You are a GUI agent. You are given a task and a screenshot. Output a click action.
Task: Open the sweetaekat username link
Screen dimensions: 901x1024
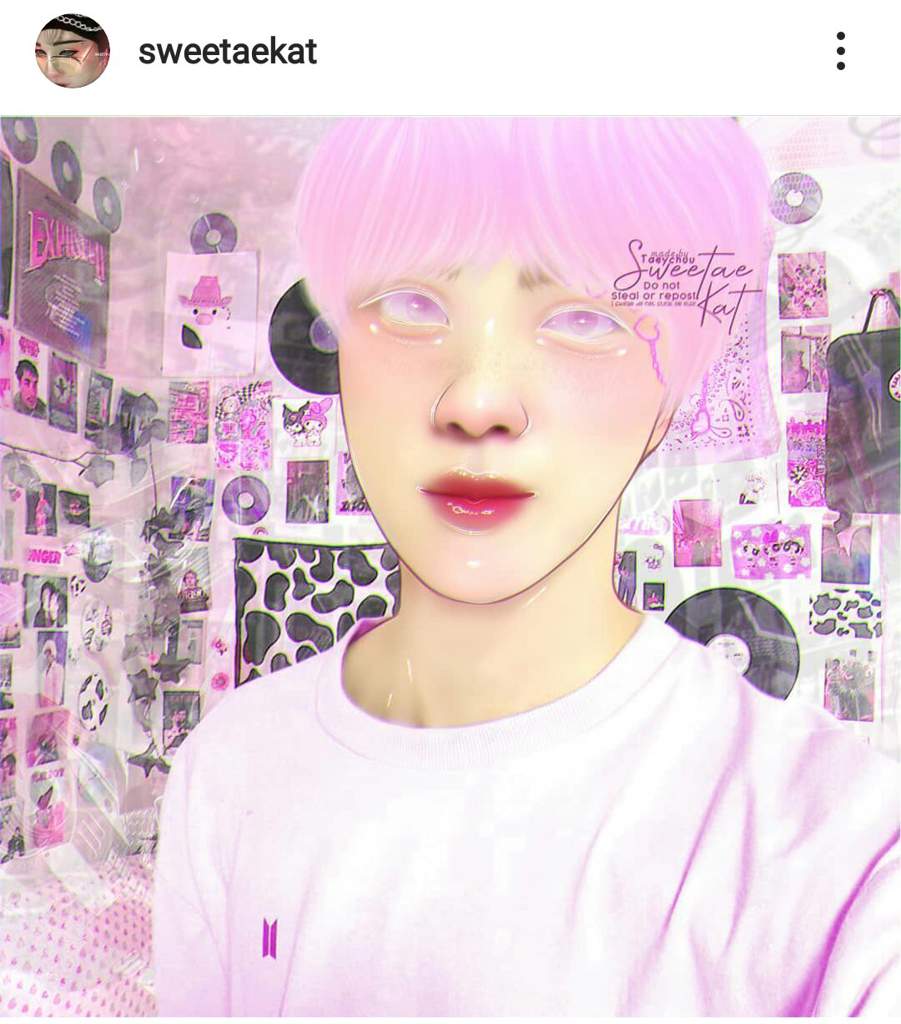pos(227,52)
